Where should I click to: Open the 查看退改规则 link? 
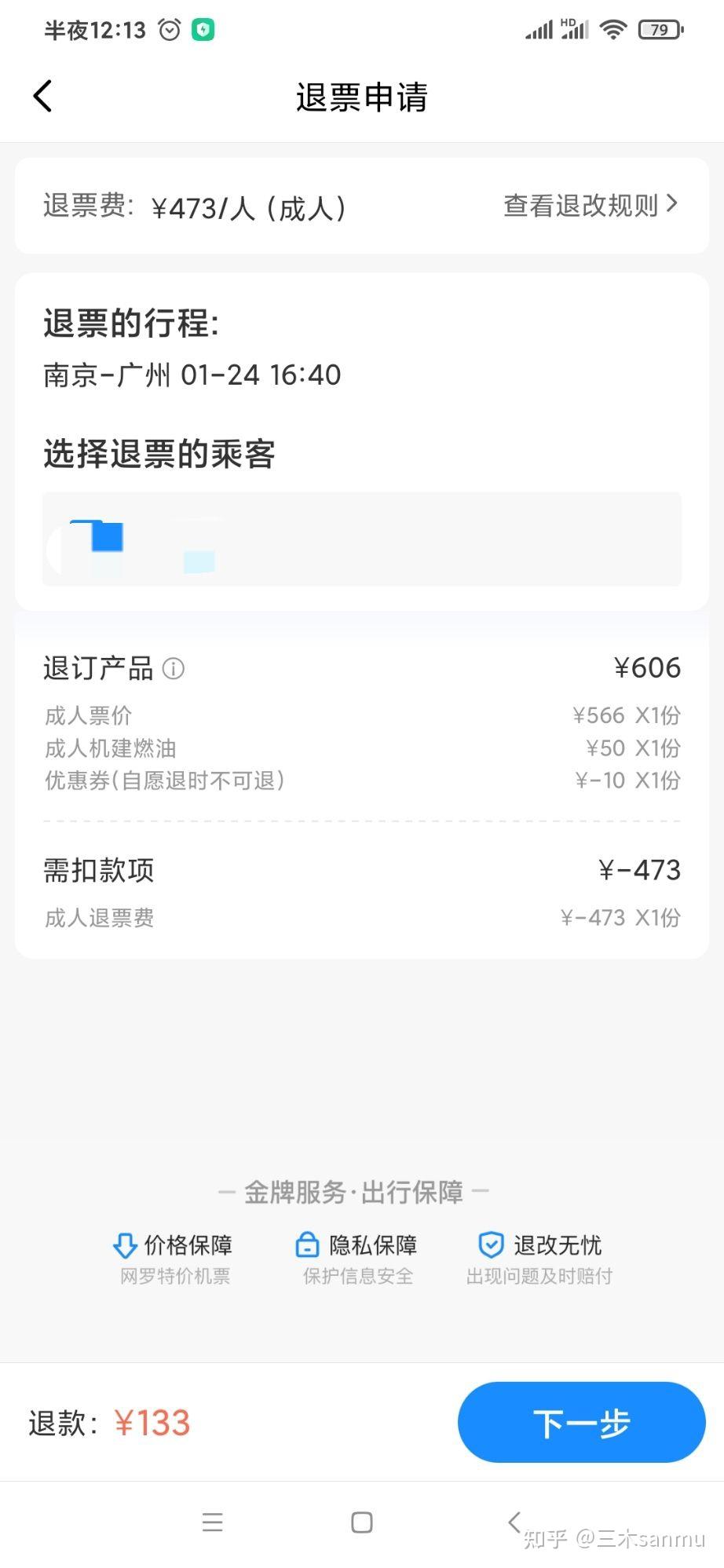pyautogui.click(x=590, y=206)
